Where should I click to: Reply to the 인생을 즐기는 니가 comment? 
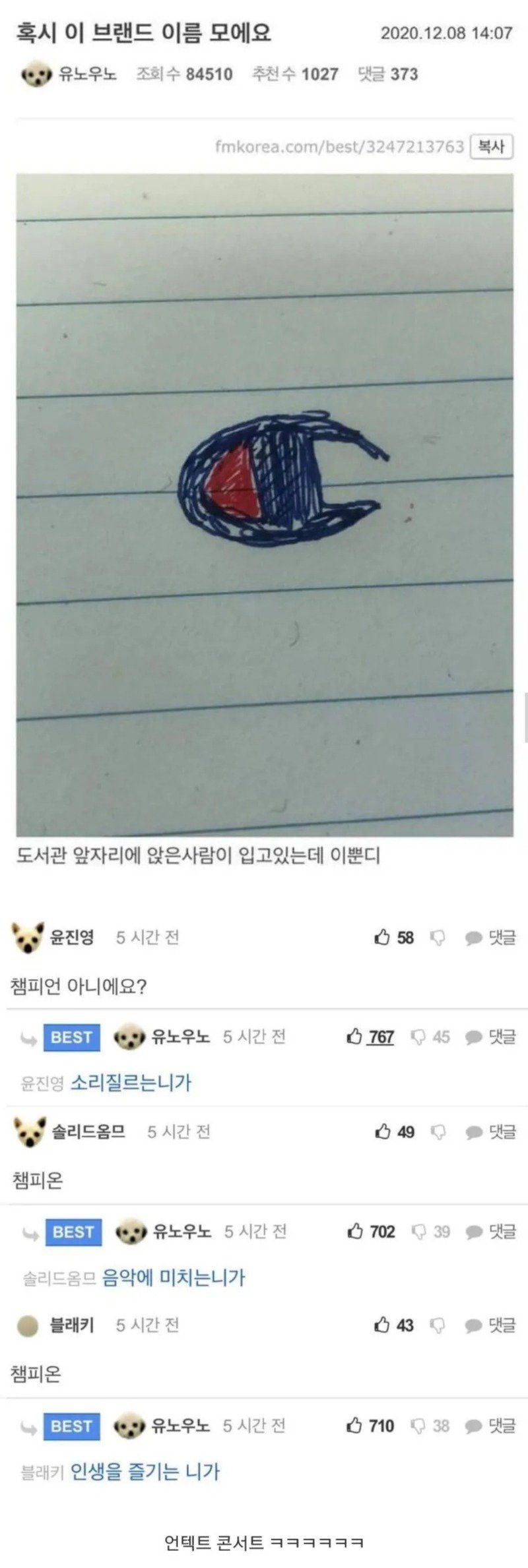490,1426
